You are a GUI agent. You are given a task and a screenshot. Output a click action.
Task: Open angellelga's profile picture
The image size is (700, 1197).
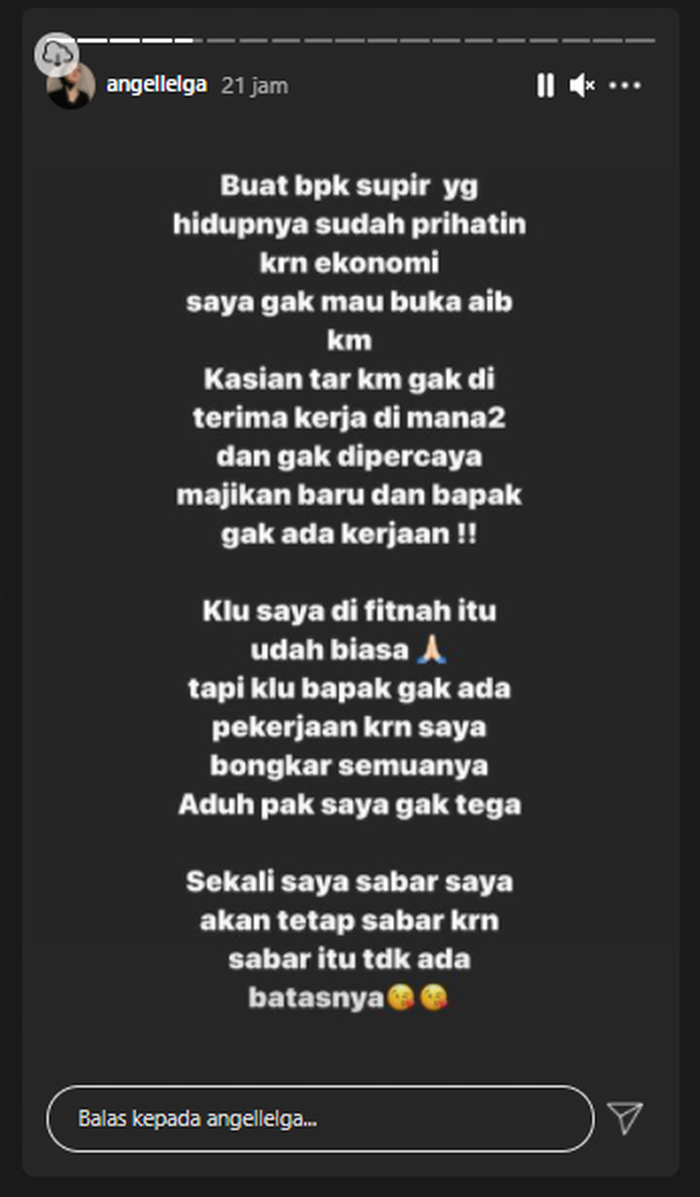click(70, 88)
